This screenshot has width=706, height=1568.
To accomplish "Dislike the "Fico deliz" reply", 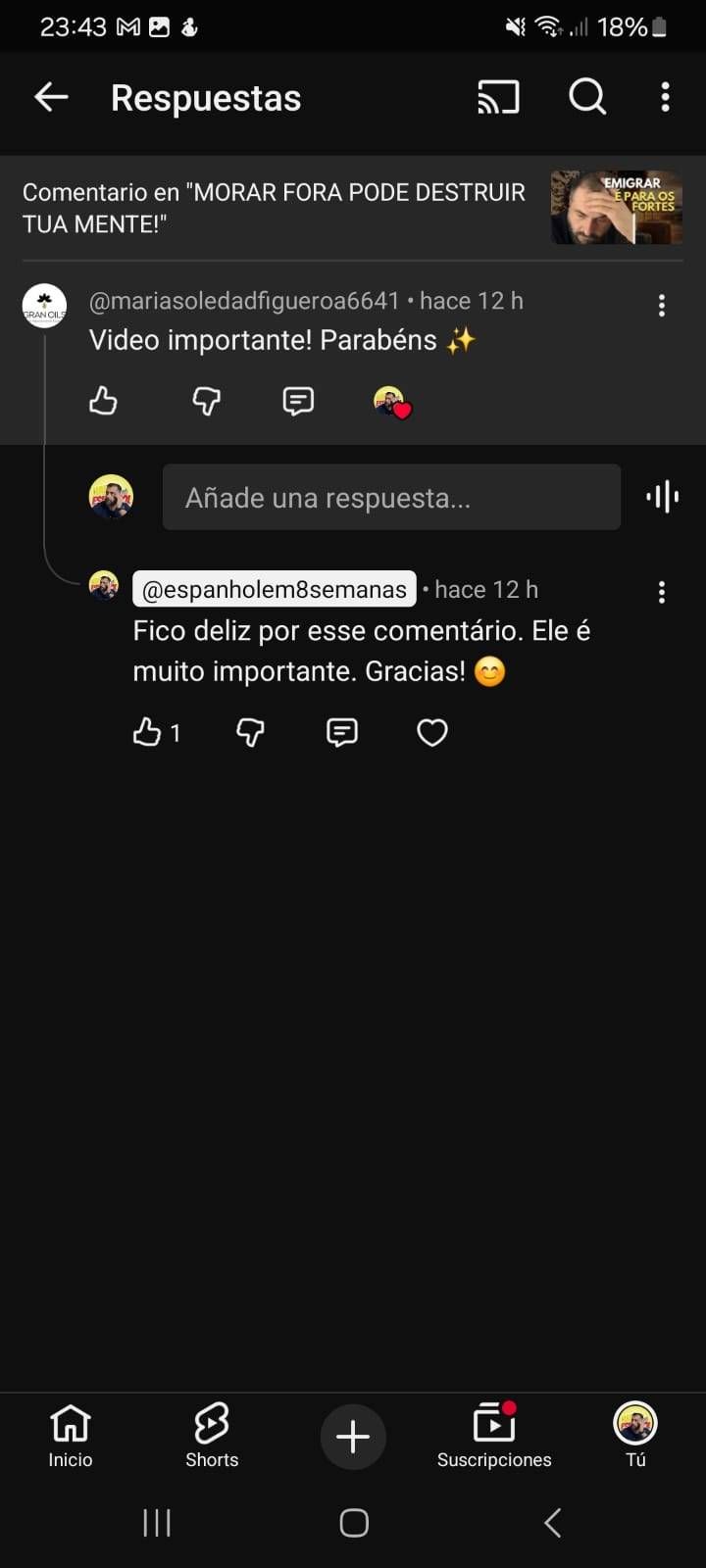I will [250, 732].
